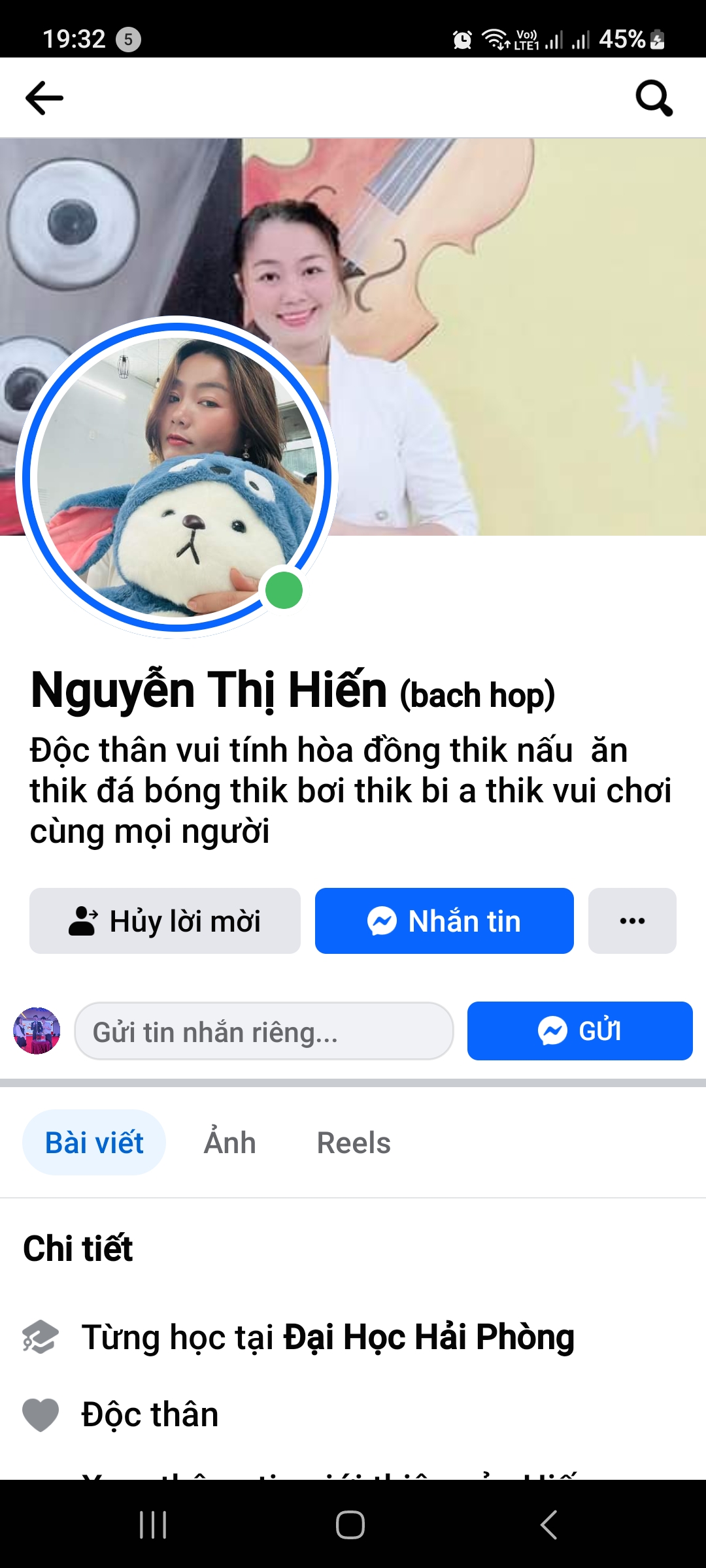Tap the system home button
This screenshot has height=1568, width=706.
tap(350, 1525)
